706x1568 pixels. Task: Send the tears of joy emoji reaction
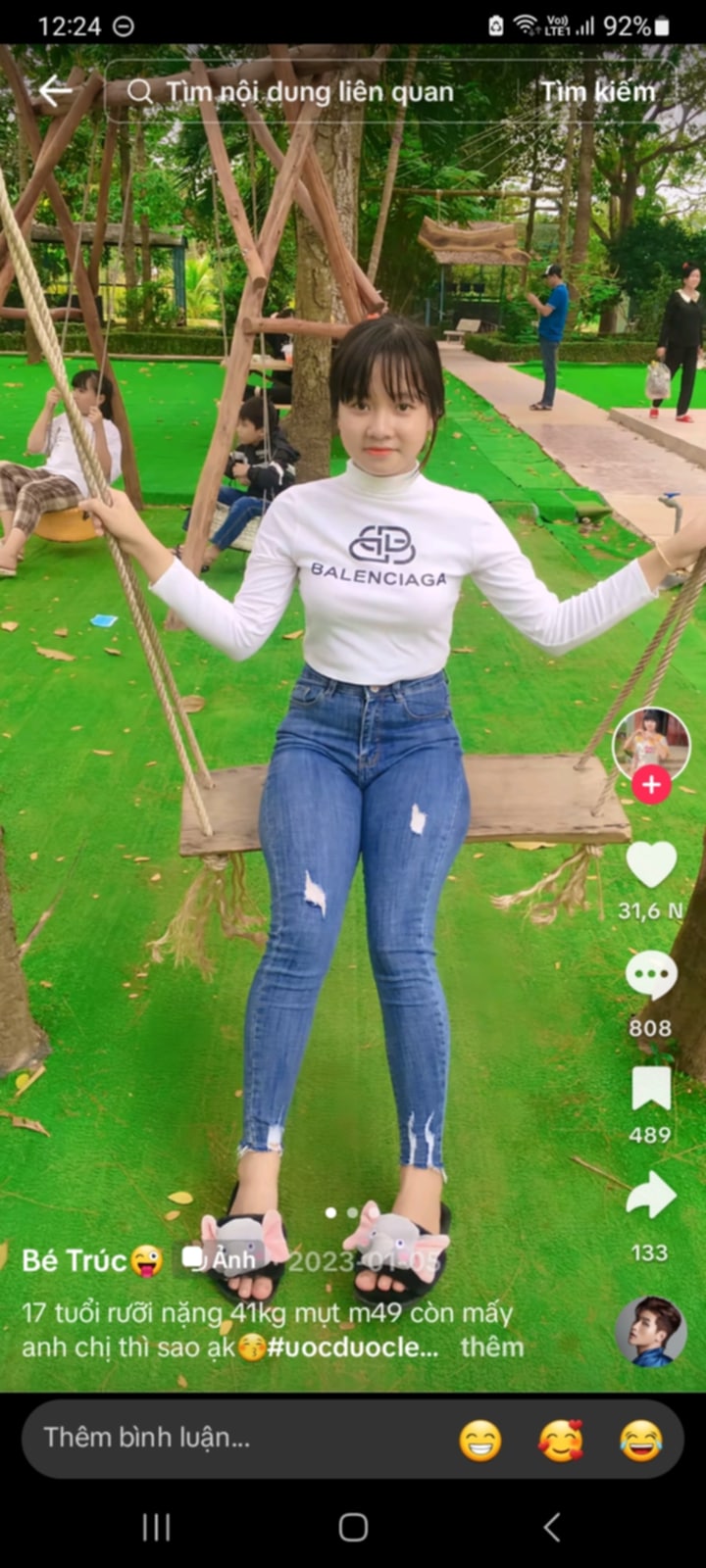pos(641,1441)
